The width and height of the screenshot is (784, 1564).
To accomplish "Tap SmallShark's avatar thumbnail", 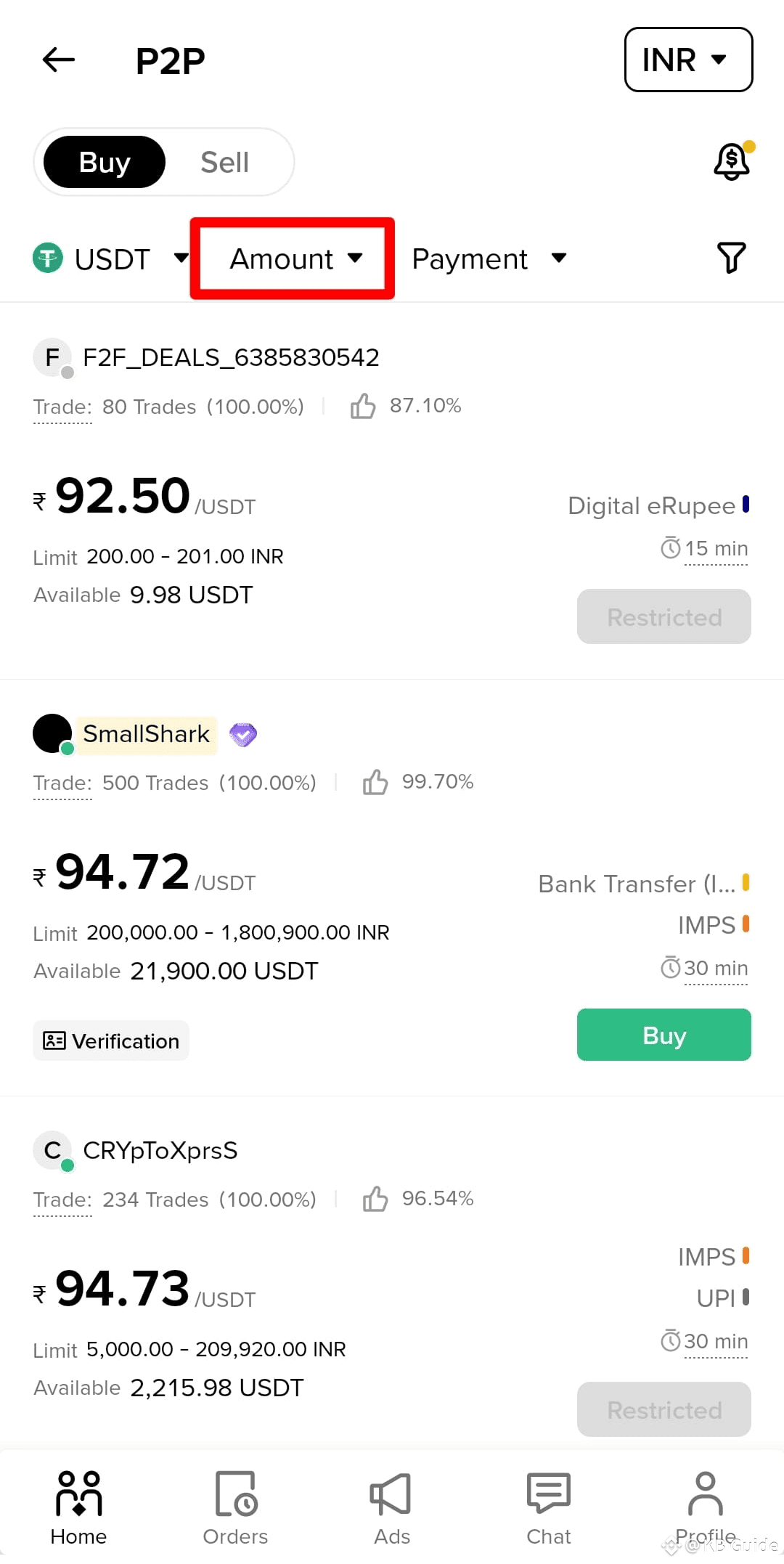I will coord(52,733).
